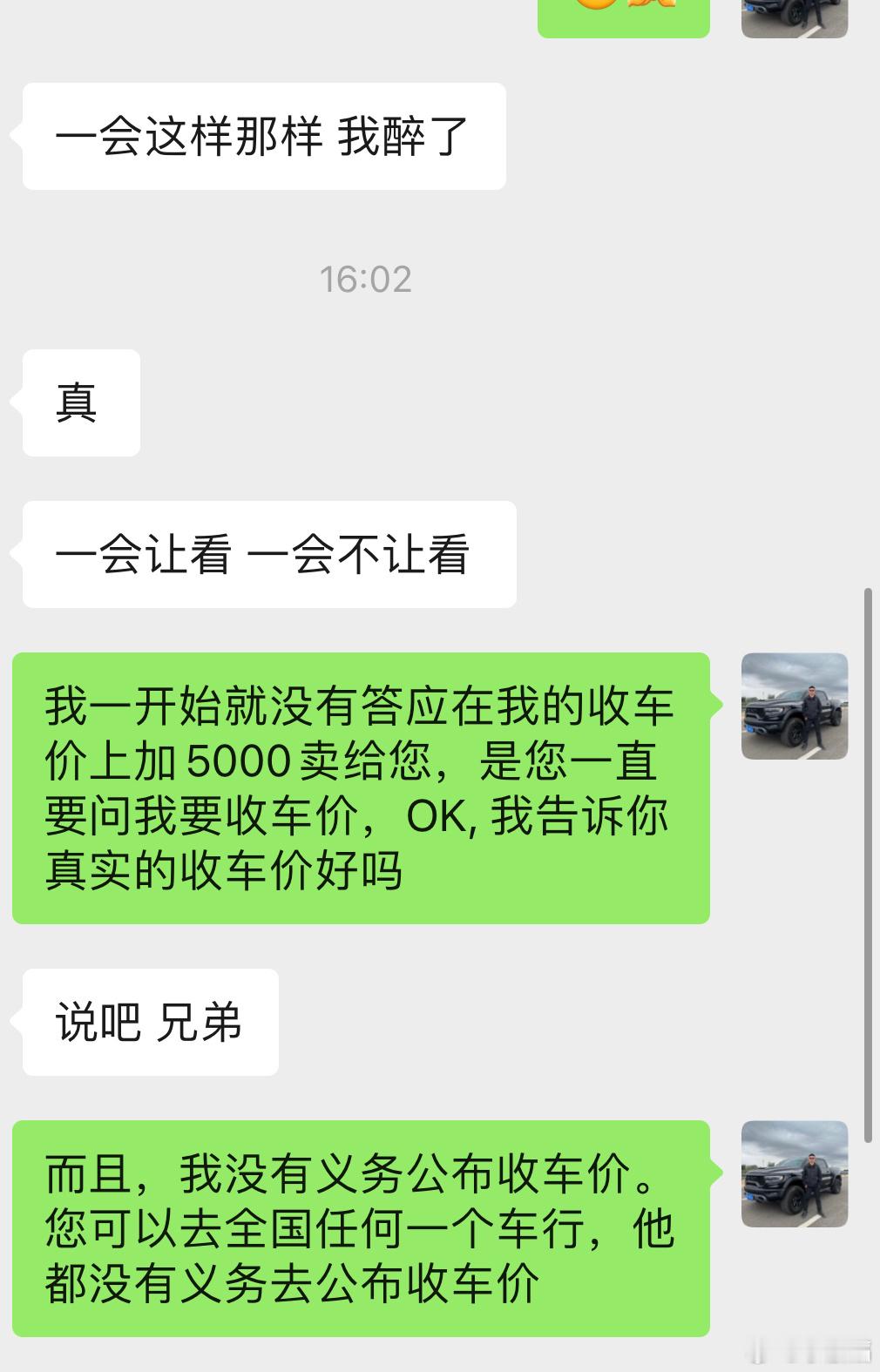Select the message '一会这样那样 我醉了'
Viewport: 880px width, 1372px height.
point(261,134)
